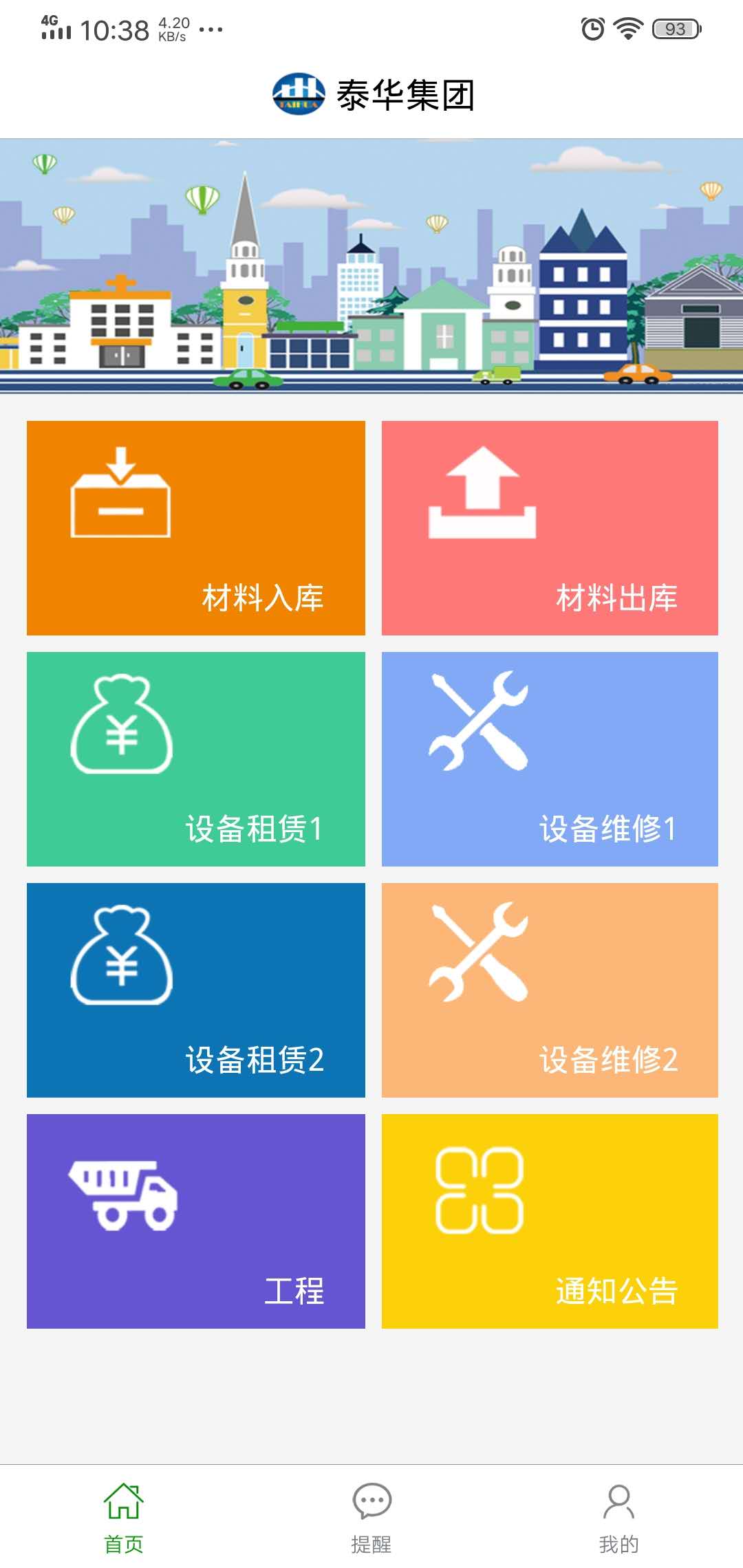The width and height of the screenshot is (743, 1568).
Task: Open the 我的 tab
Action: pyautogui.click(x=619, y=1517)
